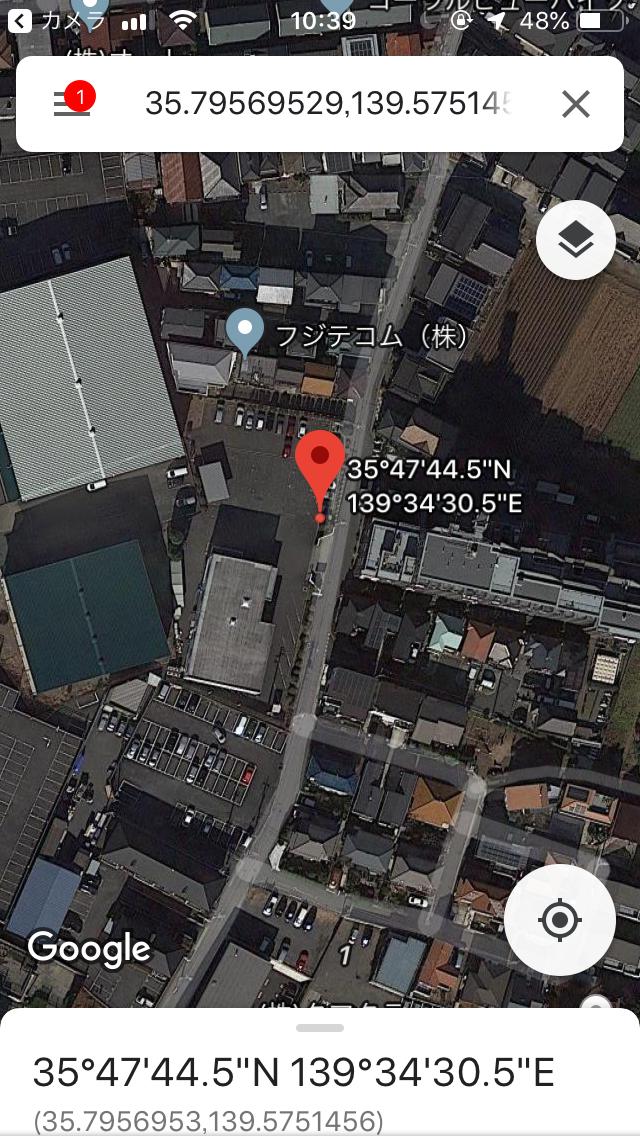Clear the search with the X button
Viewport: 640px width, 1136px height.
pyautogui.click(x=575, y=104)
